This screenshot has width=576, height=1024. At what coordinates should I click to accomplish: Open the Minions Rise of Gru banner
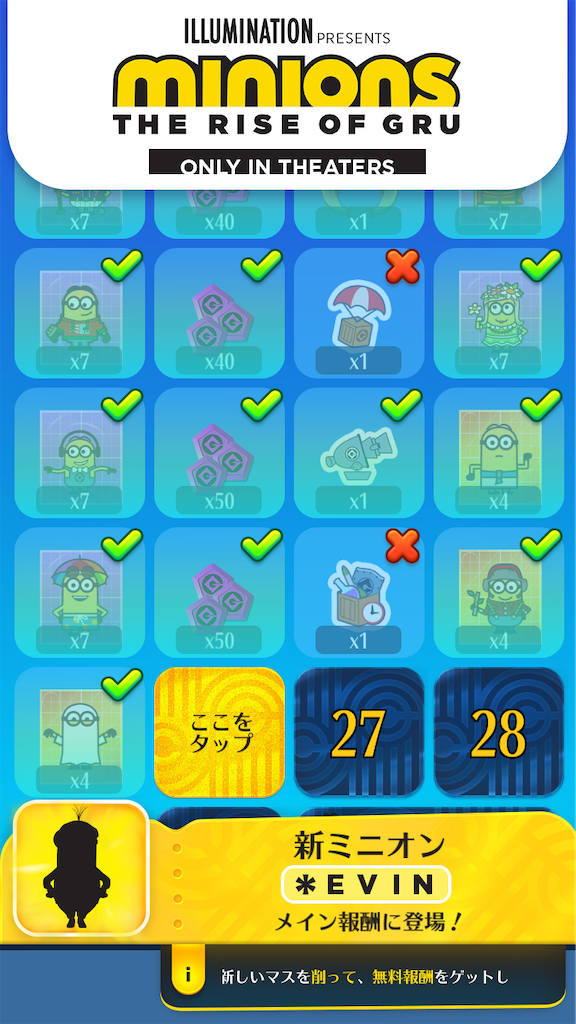287,93
